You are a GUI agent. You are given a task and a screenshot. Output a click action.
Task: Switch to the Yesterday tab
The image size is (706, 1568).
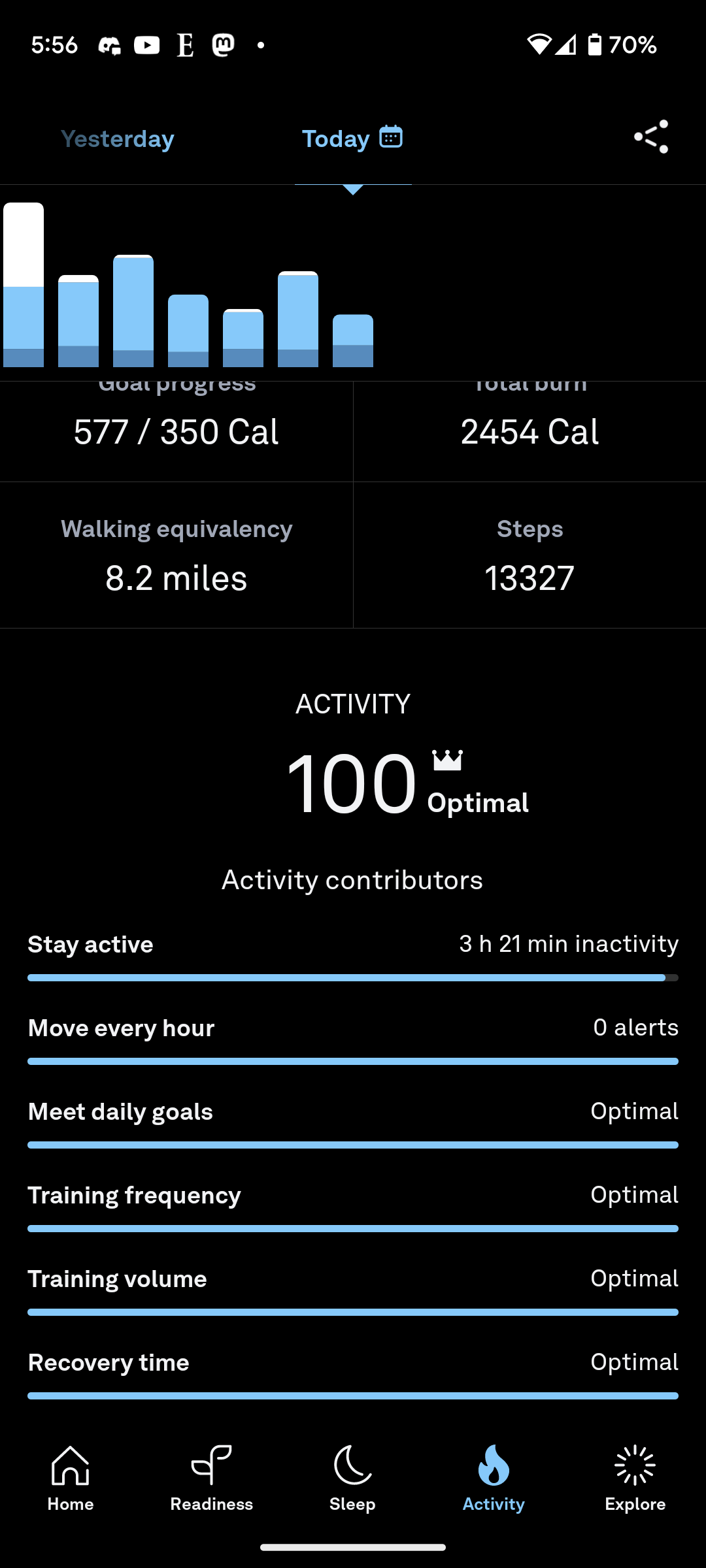tap(118, 139)
